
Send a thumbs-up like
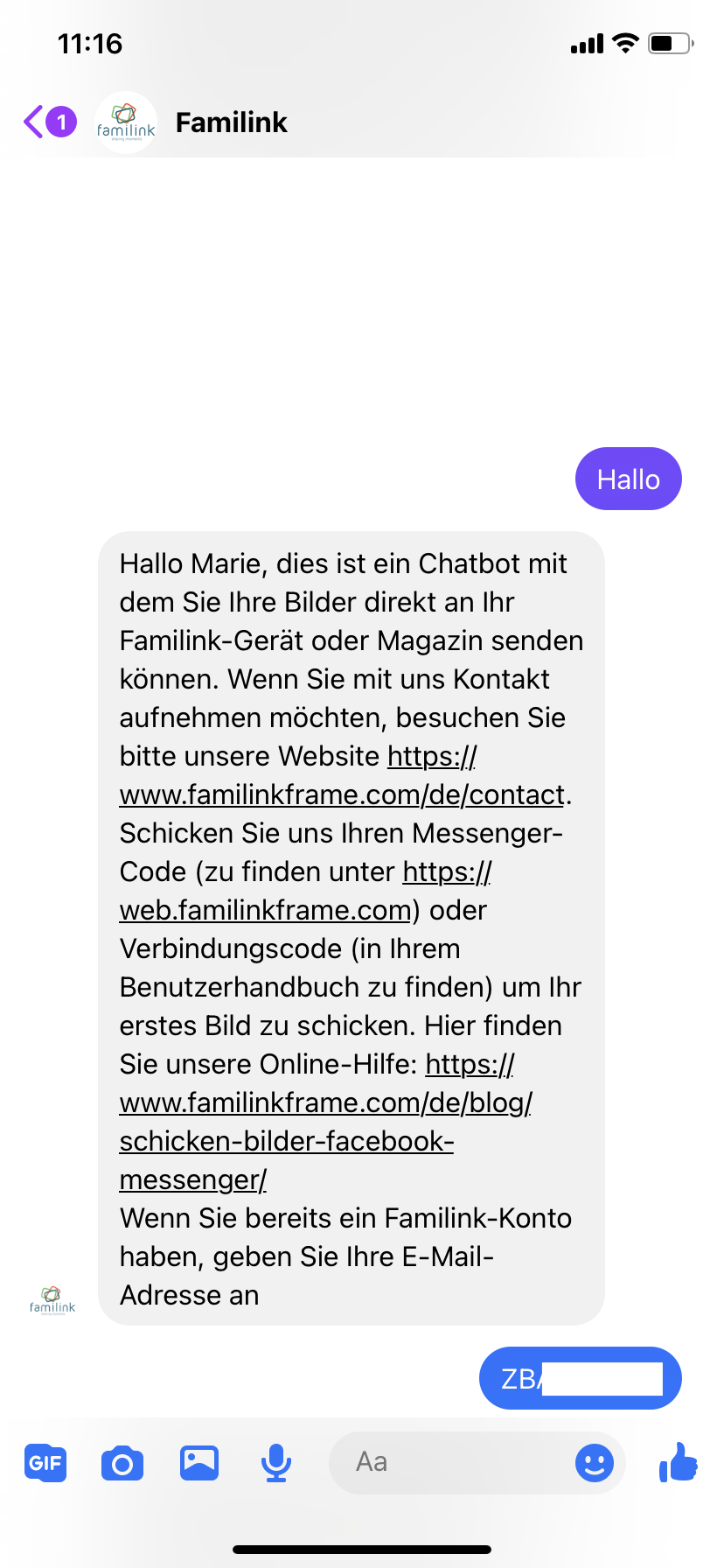679,1462
